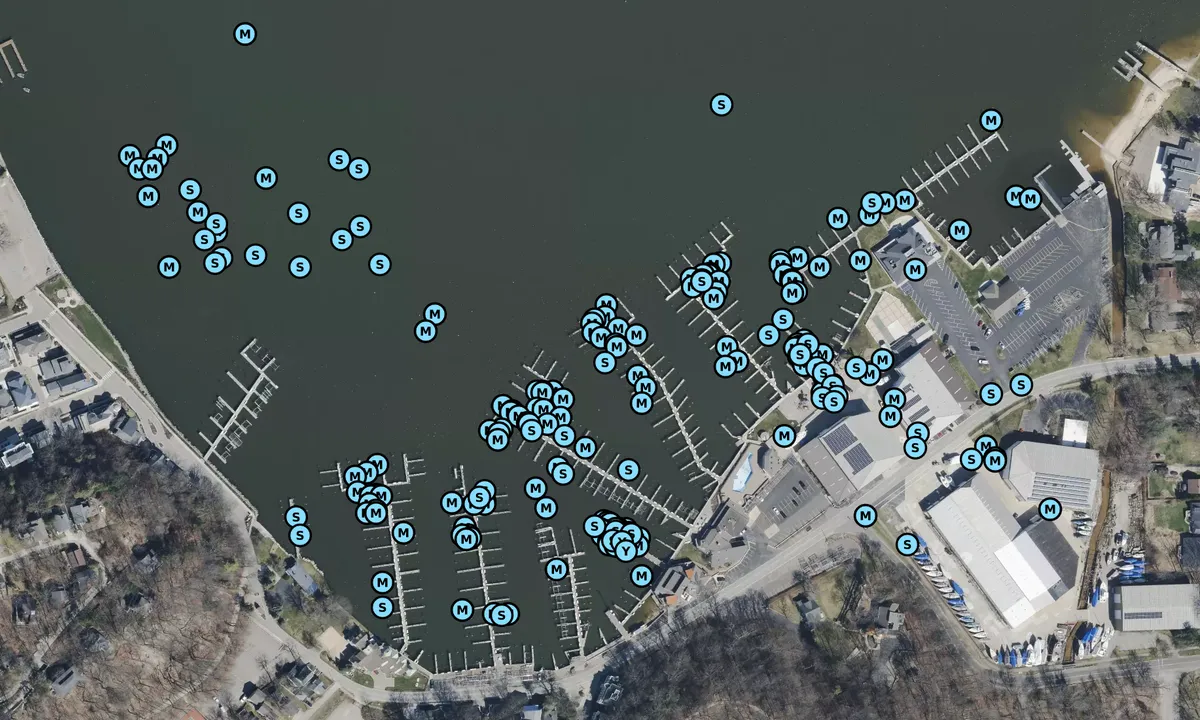The height and width of the screenshot is (720, 1200).
Task: Open the M marker on the gray-roofed warehouse
Action: tap(1050, 509)
